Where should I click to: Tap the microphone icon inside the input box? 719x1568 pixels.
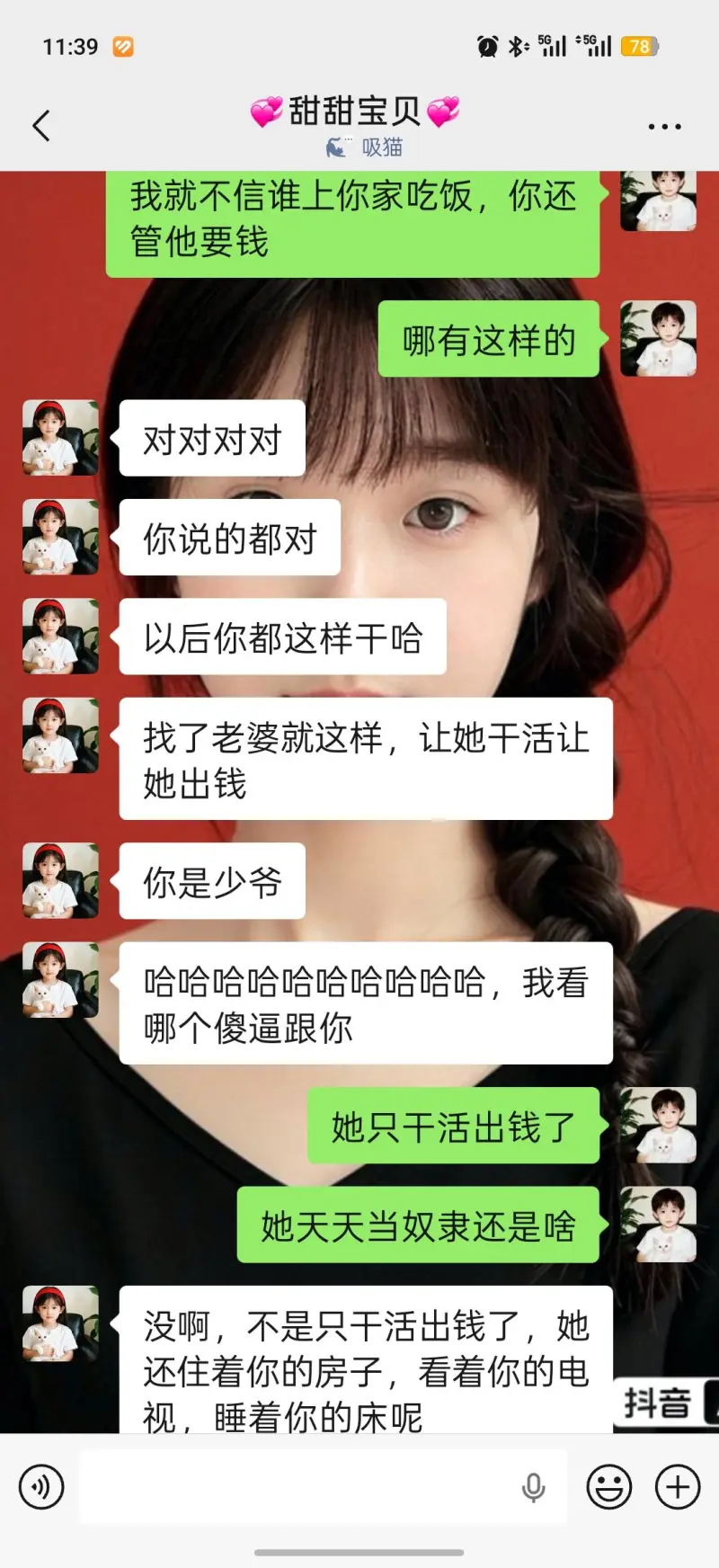tap(534, 1488)
